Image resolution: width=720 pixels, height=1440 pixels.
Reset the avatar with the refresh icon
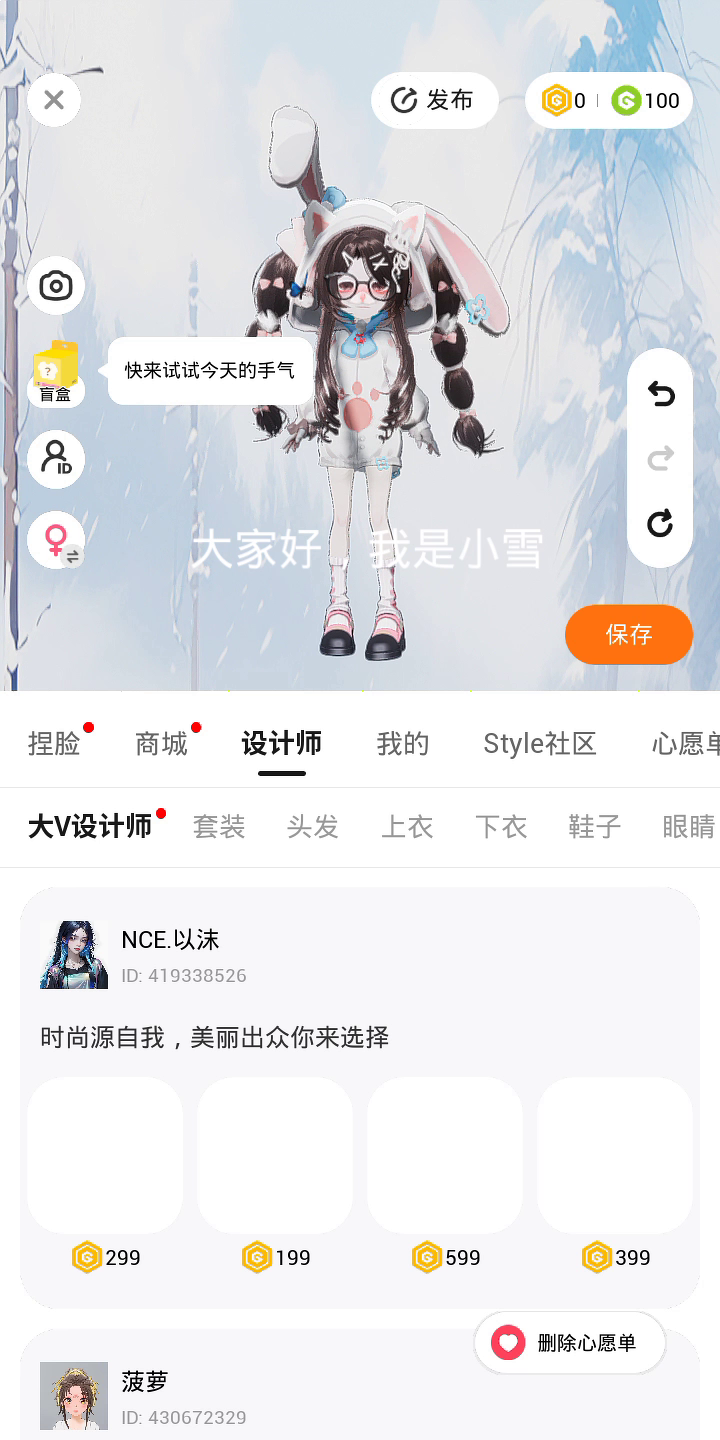(660, 523)
